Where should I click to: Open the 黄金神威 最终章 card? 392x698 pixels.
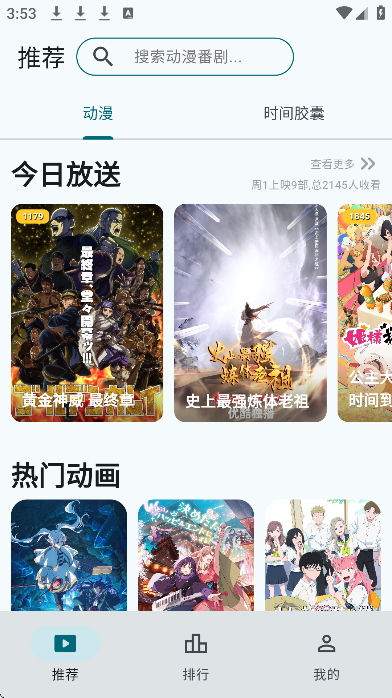coord(87,313)
